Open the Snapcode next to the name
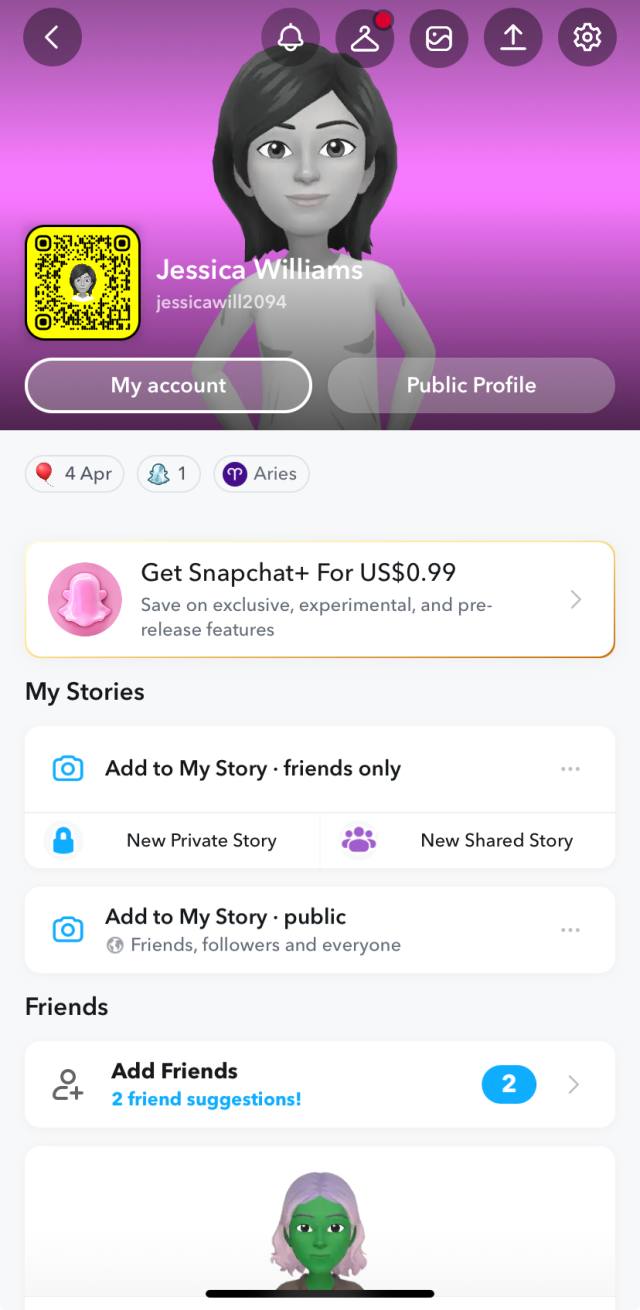640x1310 pixels. point(82,283)
